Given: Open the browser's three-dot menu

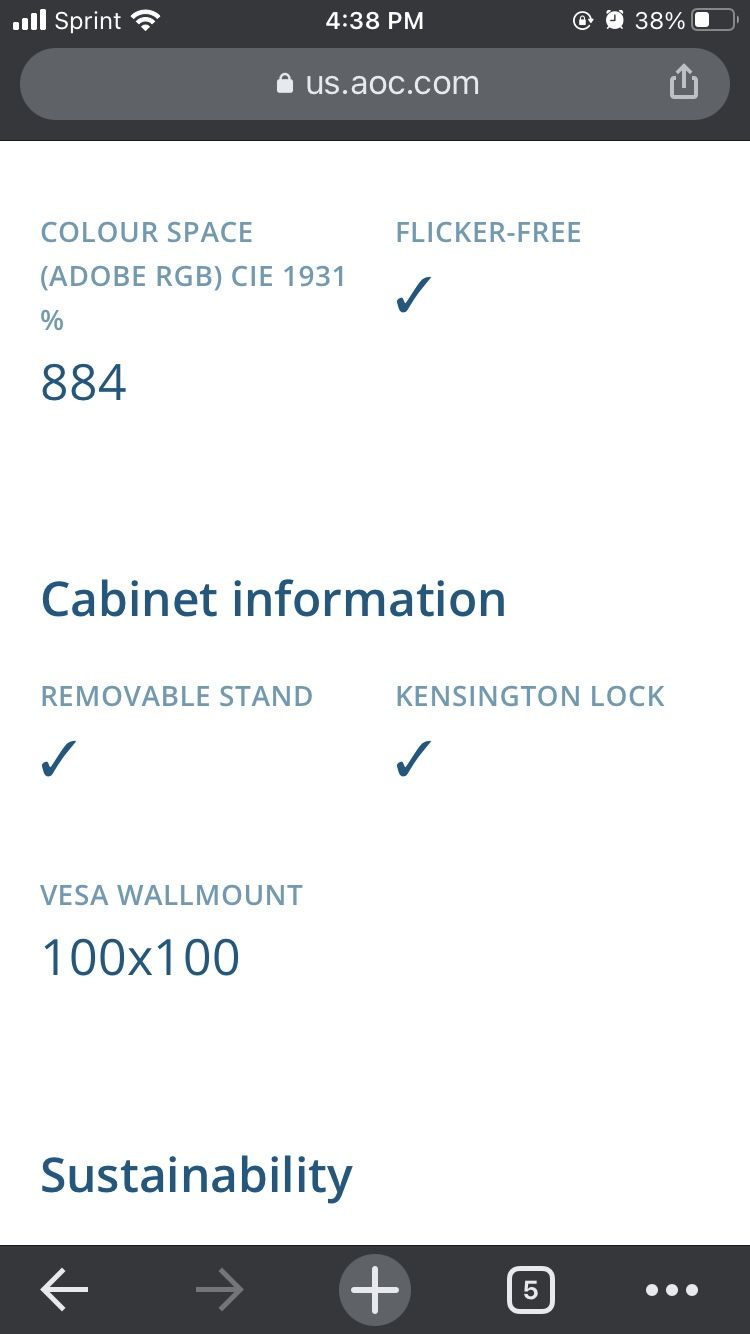Looking at the screenshot, I should pos(672,1290).
